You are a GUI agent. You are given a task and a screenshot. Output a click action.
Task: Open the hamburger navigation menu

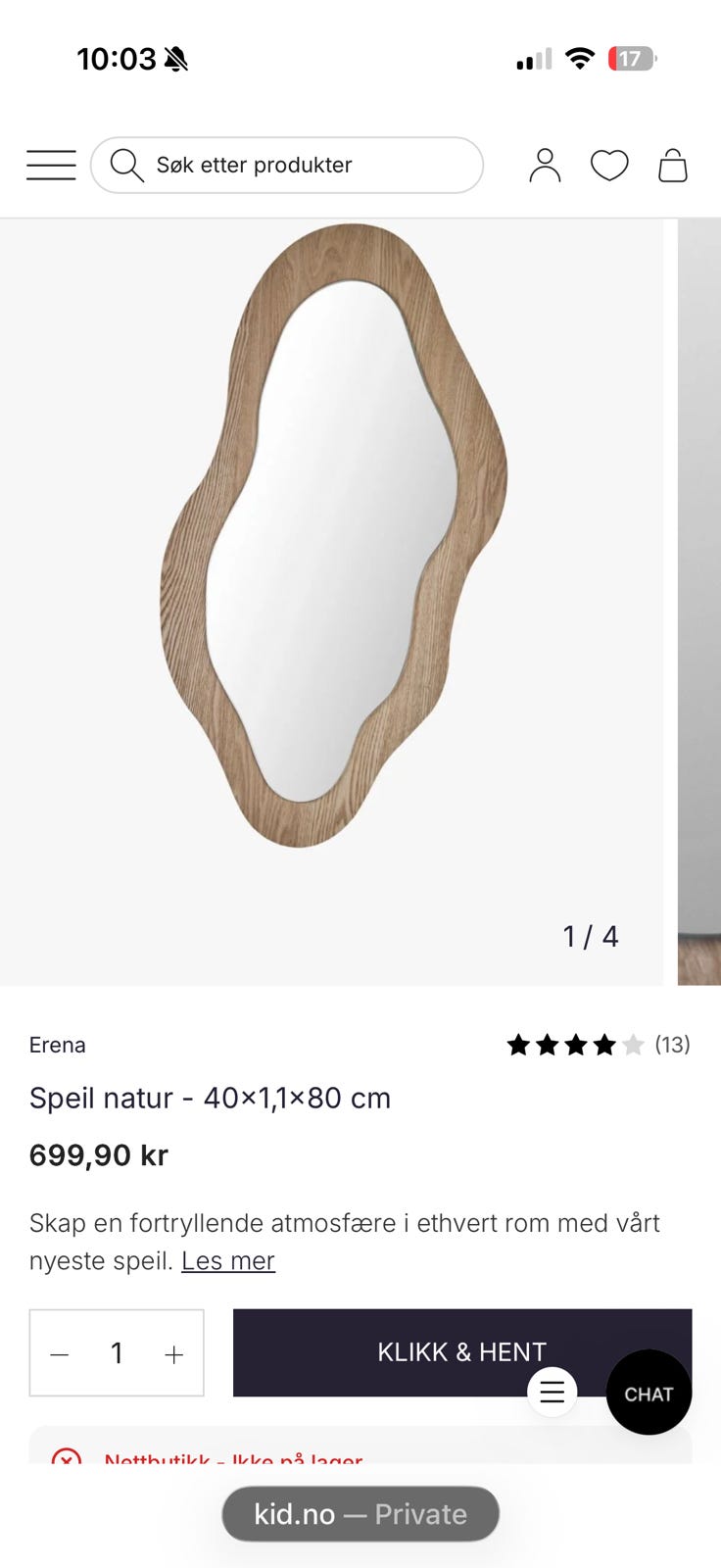(51, 165)
